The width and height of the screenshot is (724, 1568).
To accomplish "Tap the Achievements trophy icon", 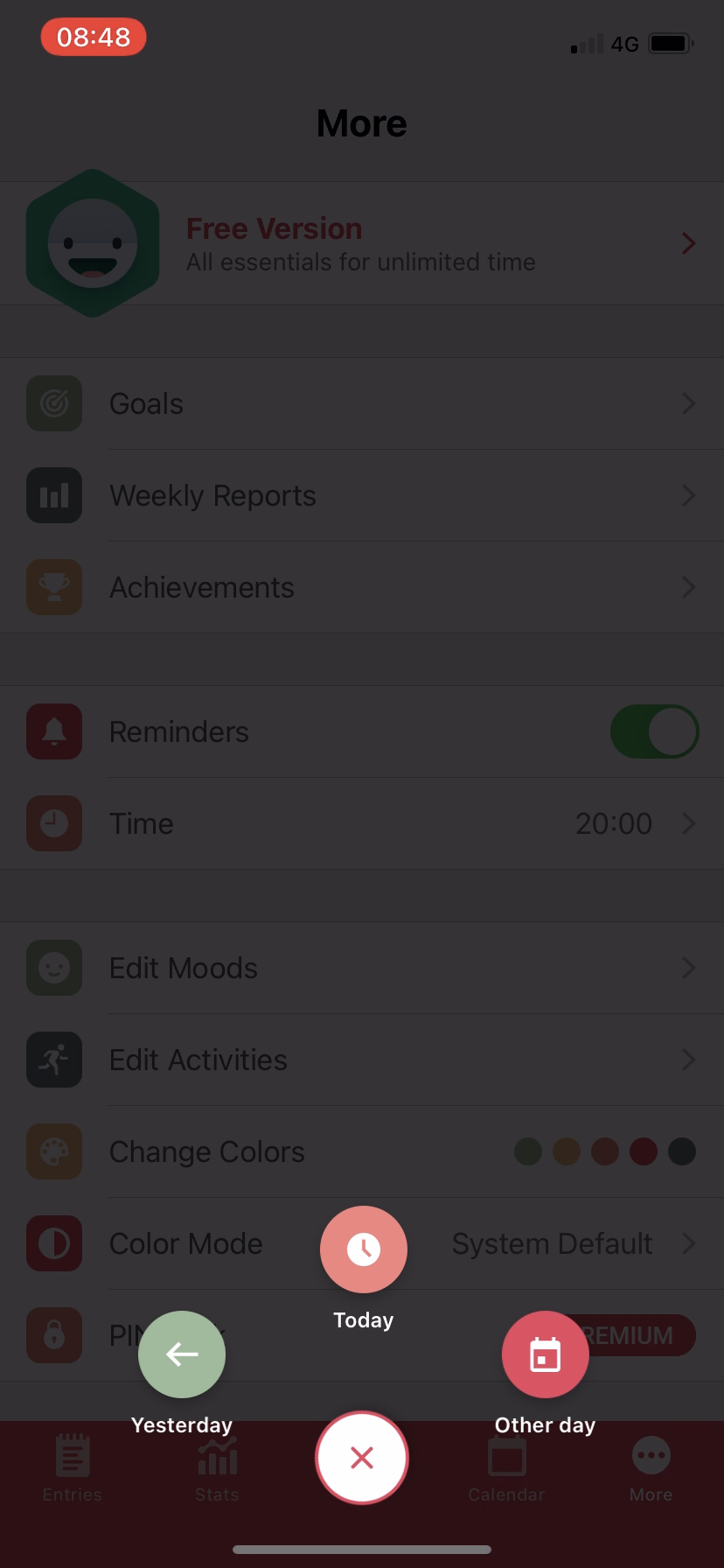I will point(54,587).
